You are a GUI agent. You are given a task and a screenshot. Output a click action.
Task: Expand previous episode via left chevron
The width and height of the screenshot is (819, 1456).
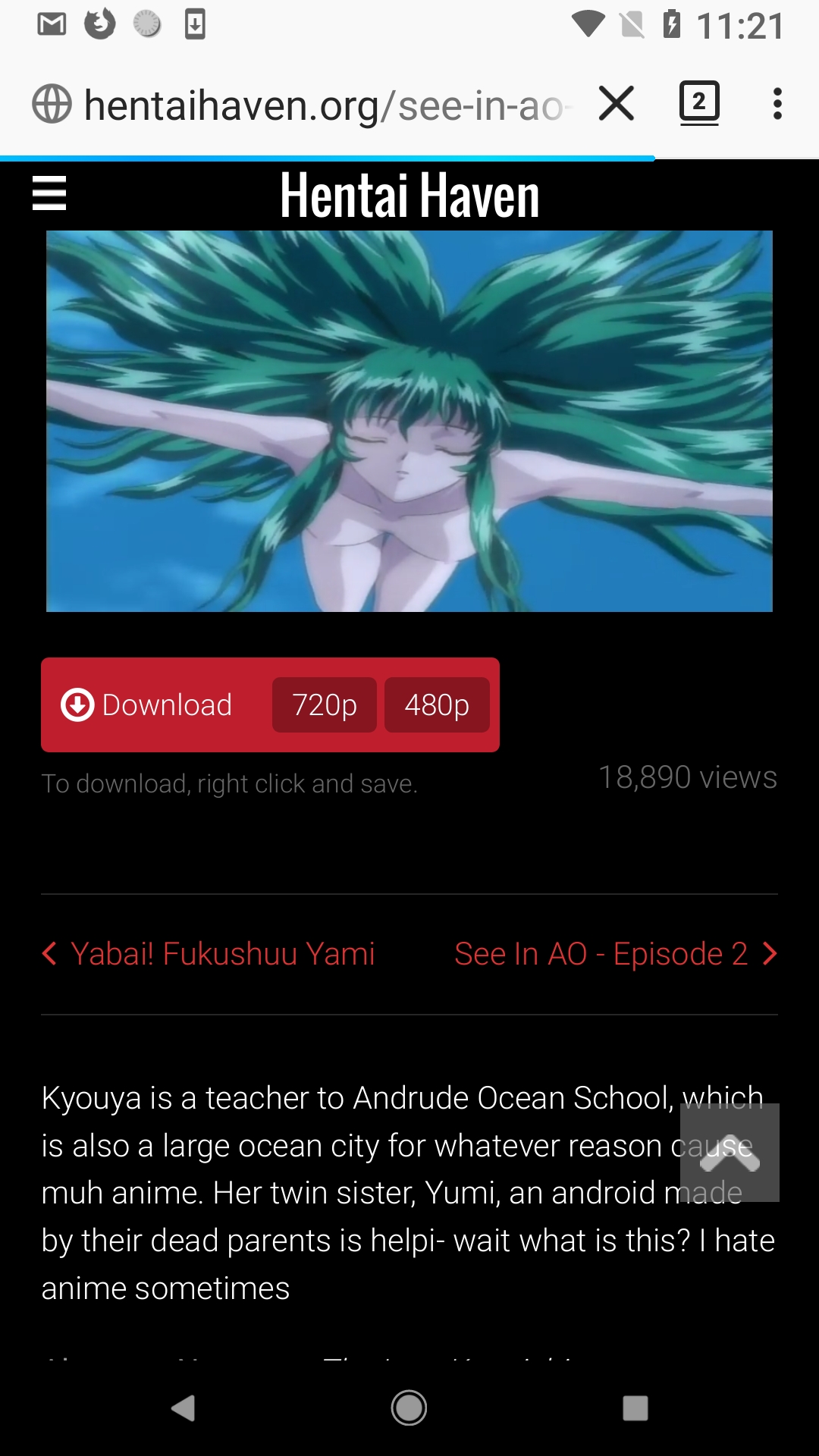coord(49,954)
